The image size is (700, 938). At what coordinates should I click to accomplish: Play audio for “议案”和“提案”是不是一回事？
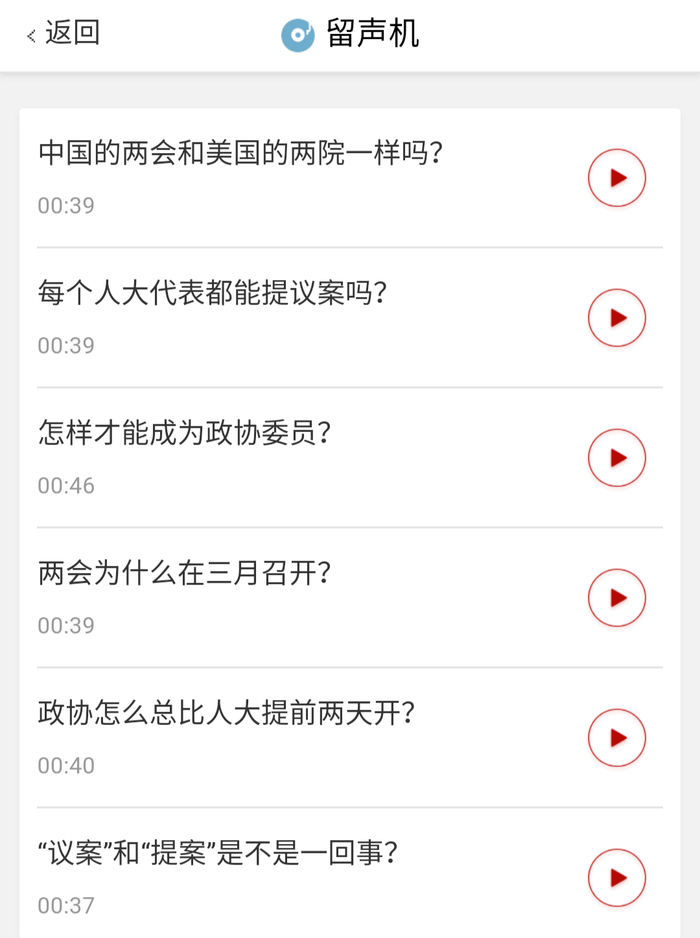click(616, 878)
